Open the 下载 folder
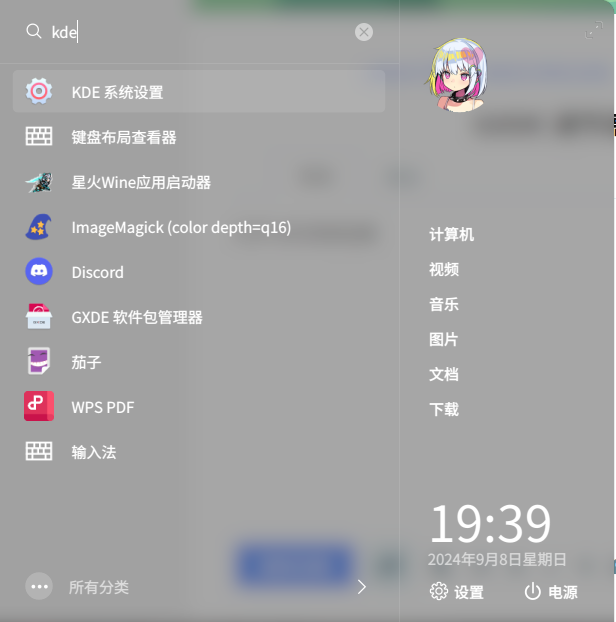Screen dimensions: 616x622 coord(444,409)
